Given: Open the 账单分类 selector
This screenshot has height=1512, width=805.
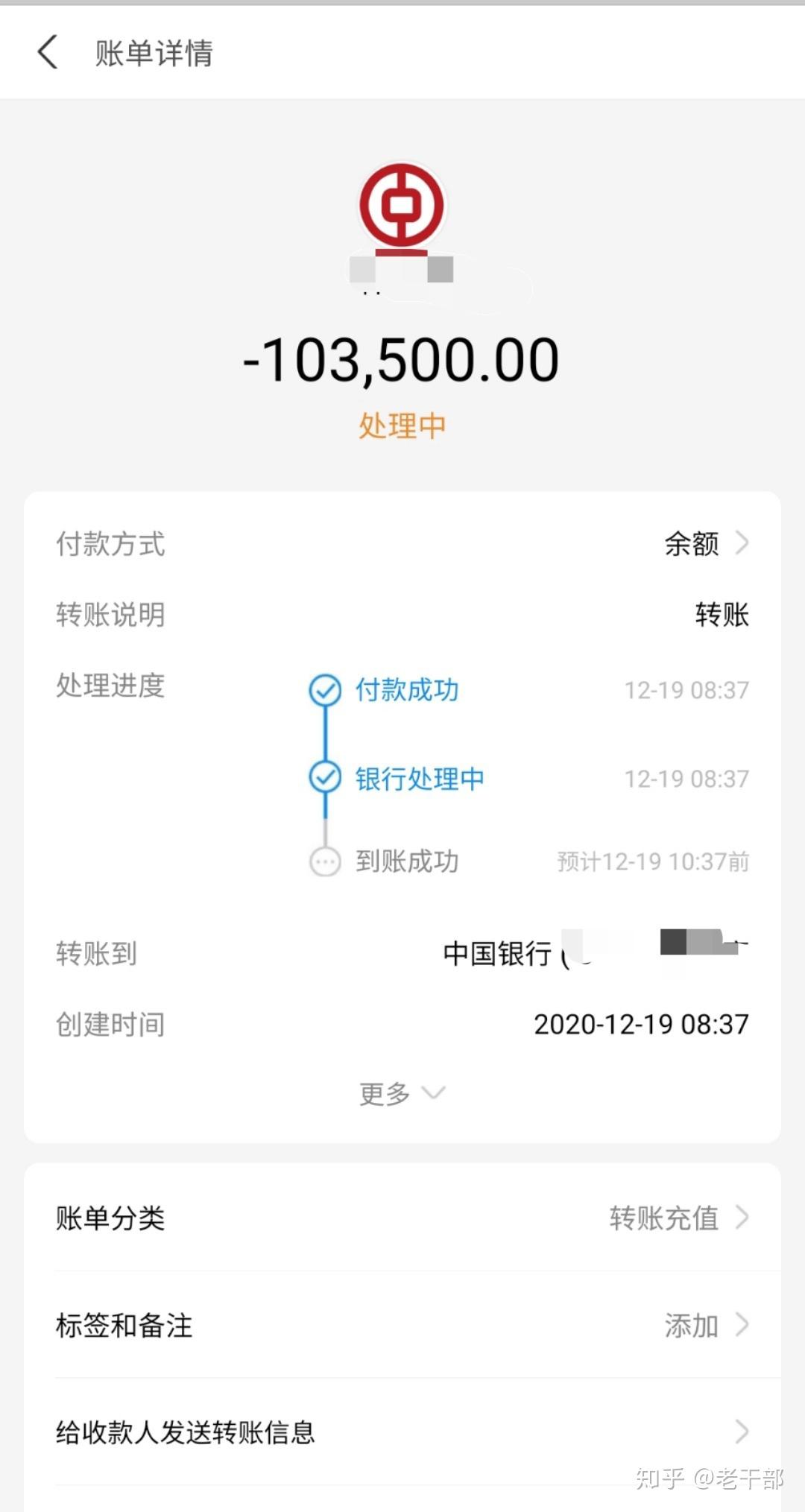Looking at the screenshot, I should [x=402, y=1218].
